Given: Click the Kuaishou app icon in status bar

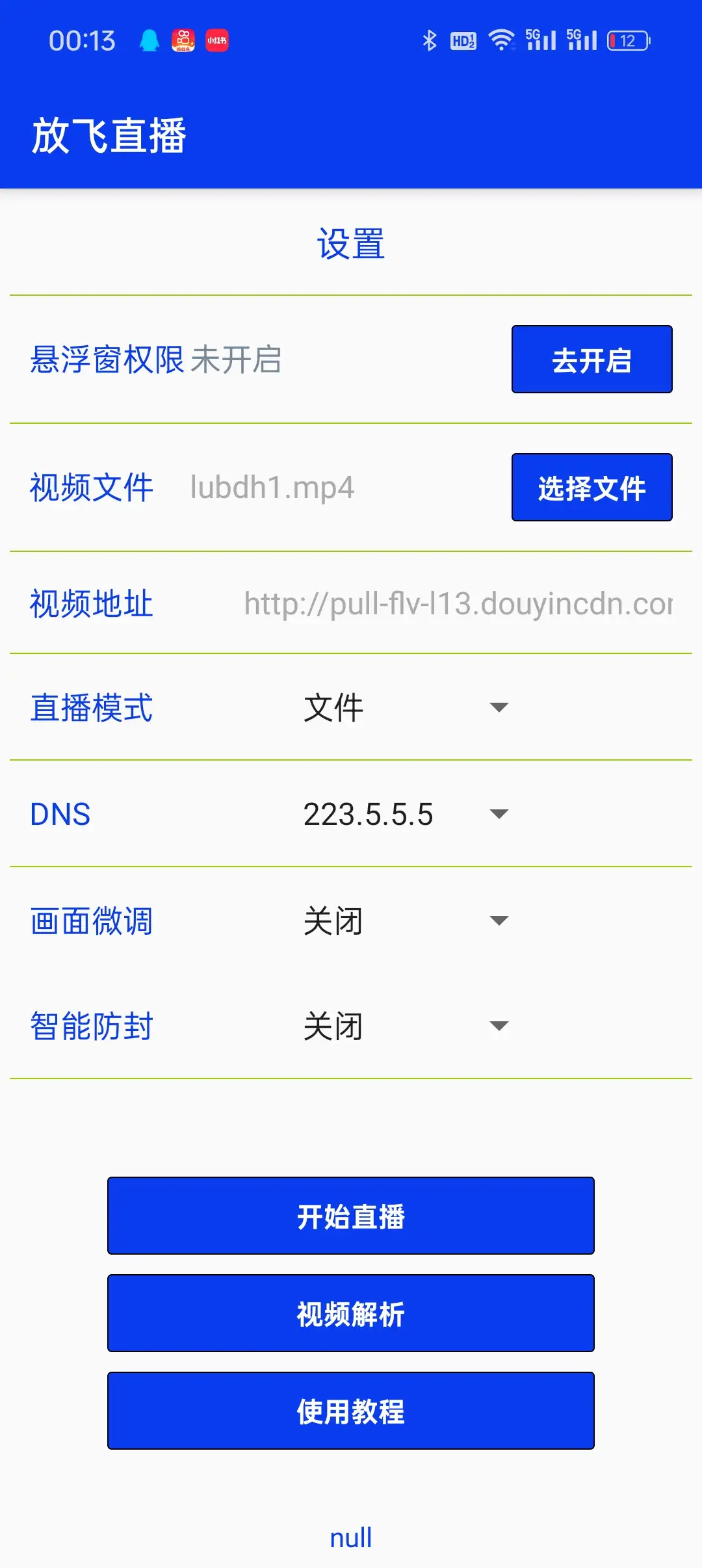Looking at the screenshot, I should [x=184, y=40].
